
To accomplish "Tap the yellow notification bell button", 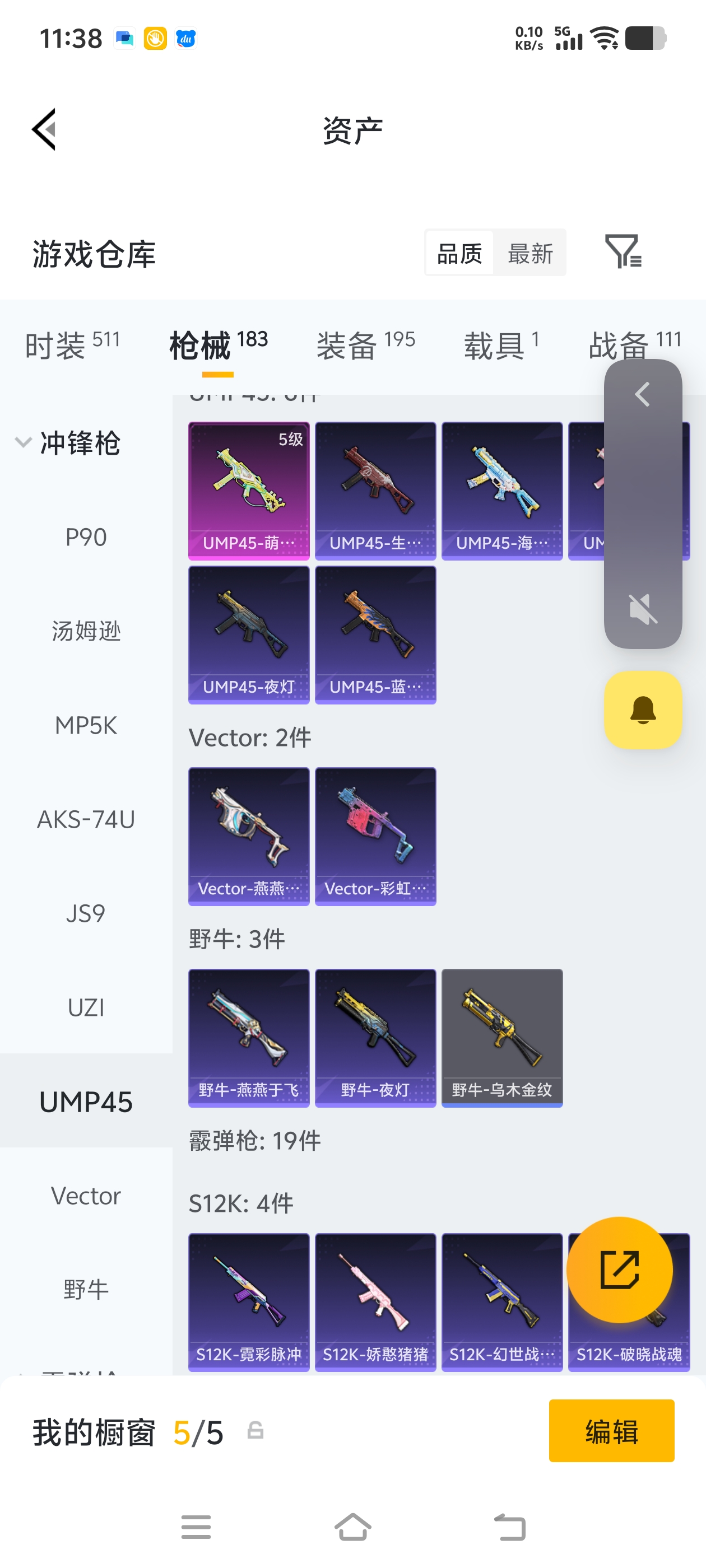I will pos(642,710).
